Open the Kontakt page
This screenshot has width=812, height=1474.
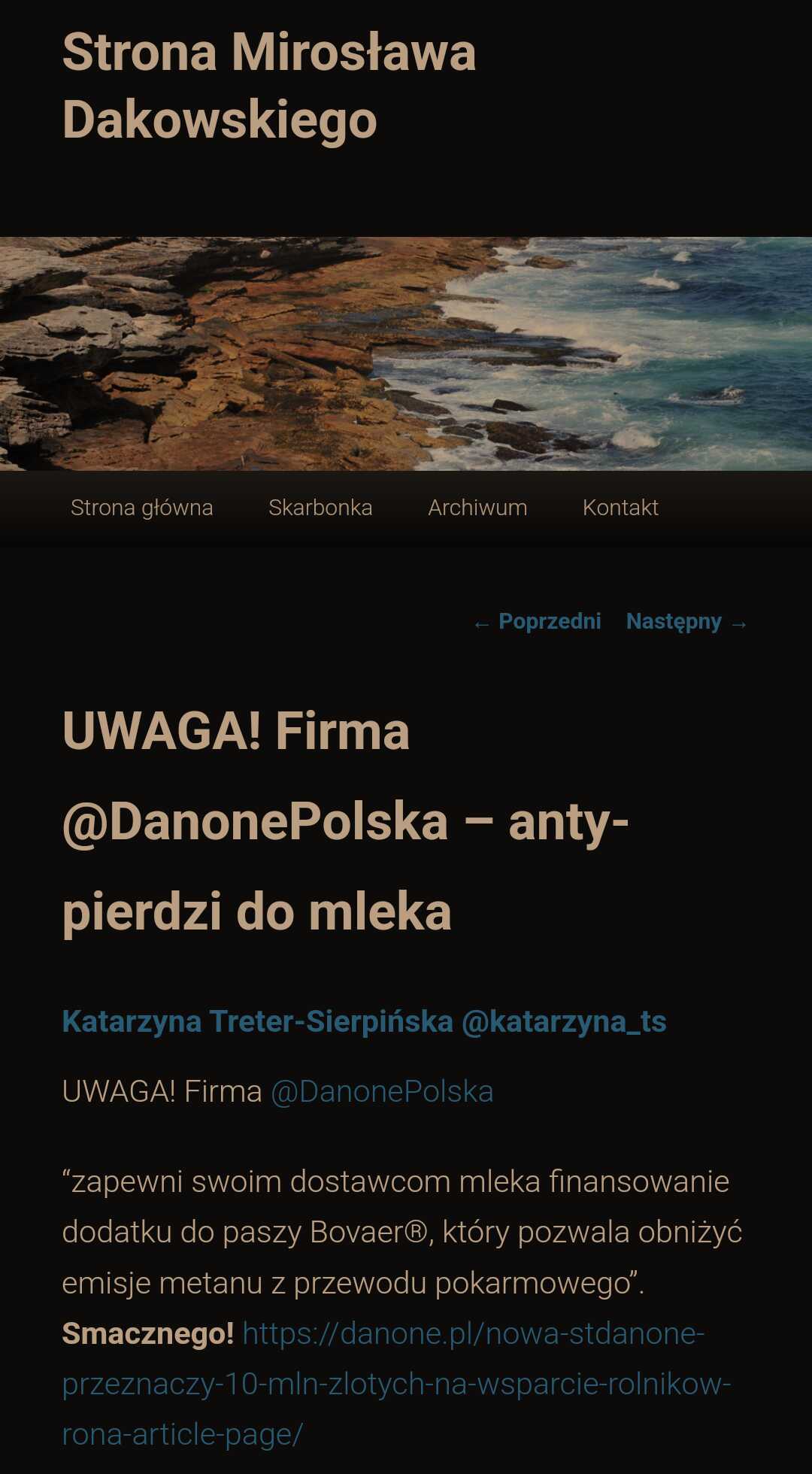pyautogui.click(x=620, y=508)
